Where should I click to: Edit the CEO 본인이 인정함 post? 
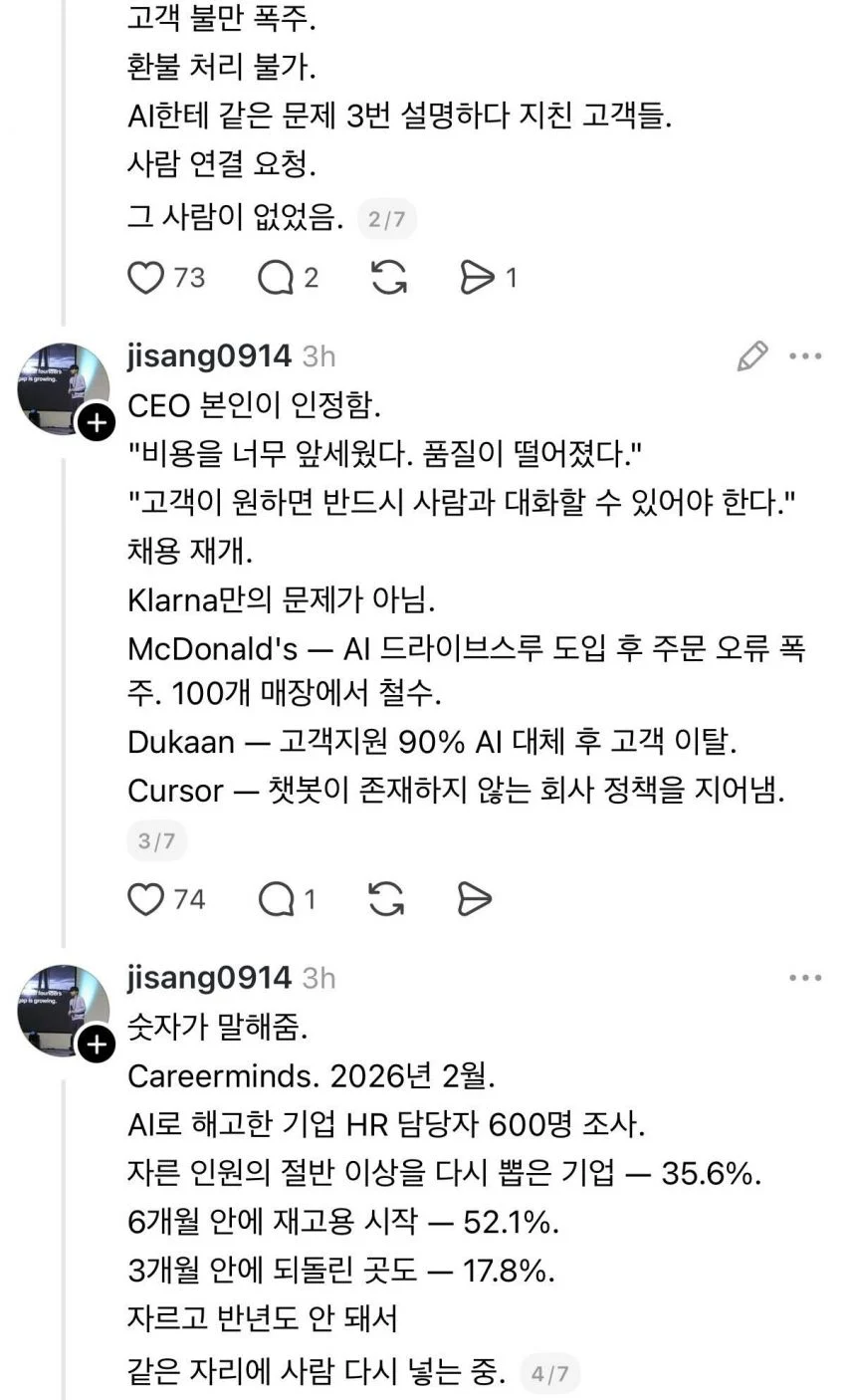click(x=751, y=355)
